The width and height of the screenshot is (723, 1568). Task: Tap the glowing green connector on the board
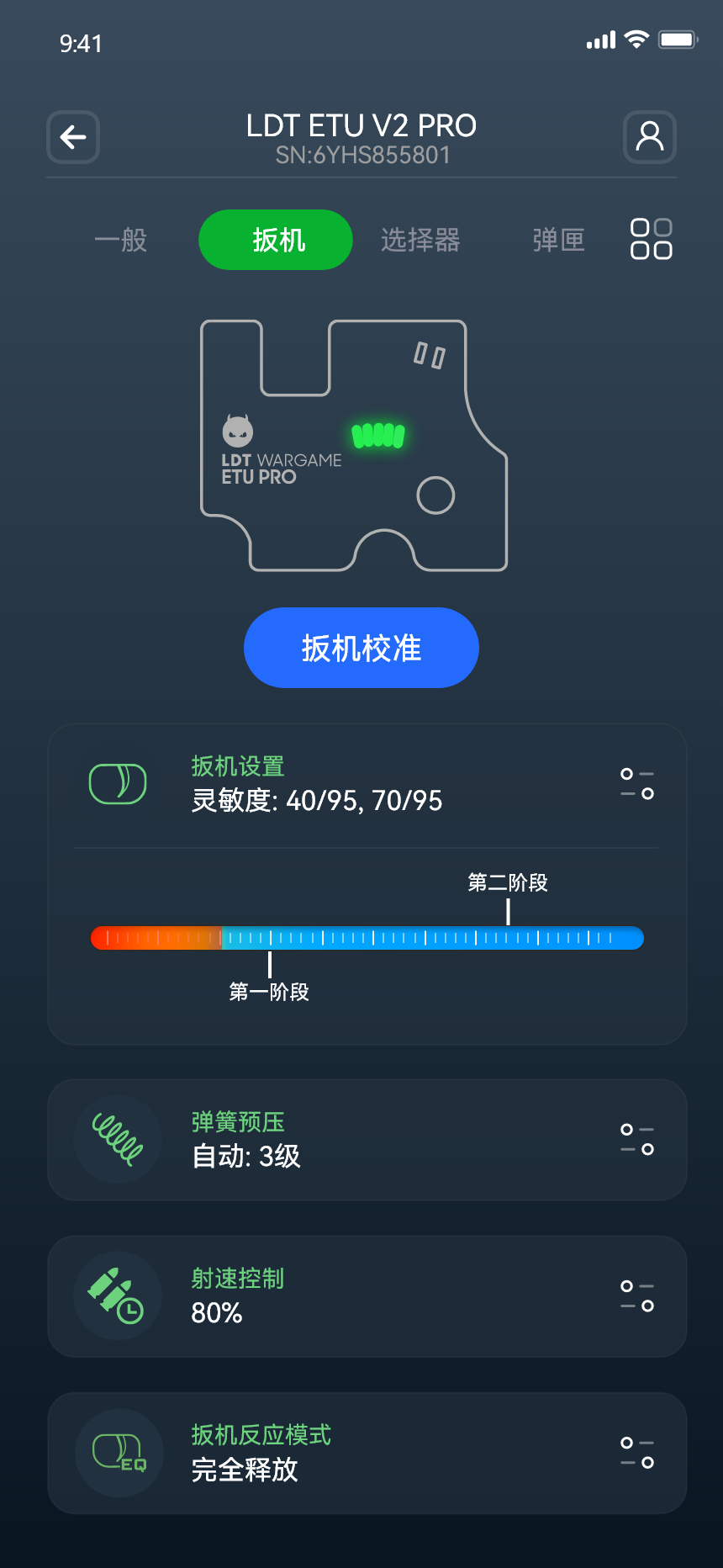378,435
